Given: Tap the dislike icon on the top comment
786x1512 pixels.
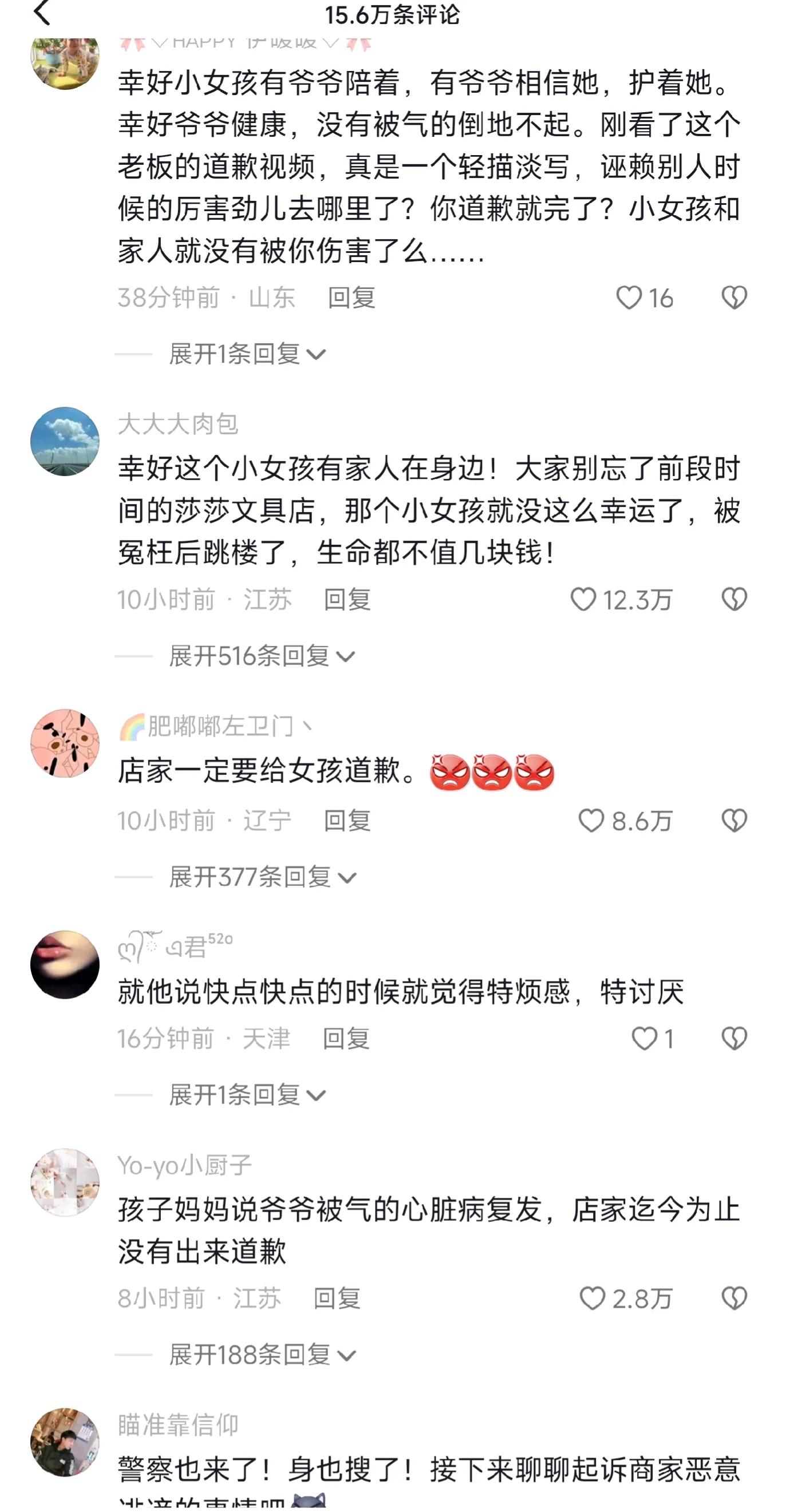Looking at the screenshot, I should coord(733,299).
